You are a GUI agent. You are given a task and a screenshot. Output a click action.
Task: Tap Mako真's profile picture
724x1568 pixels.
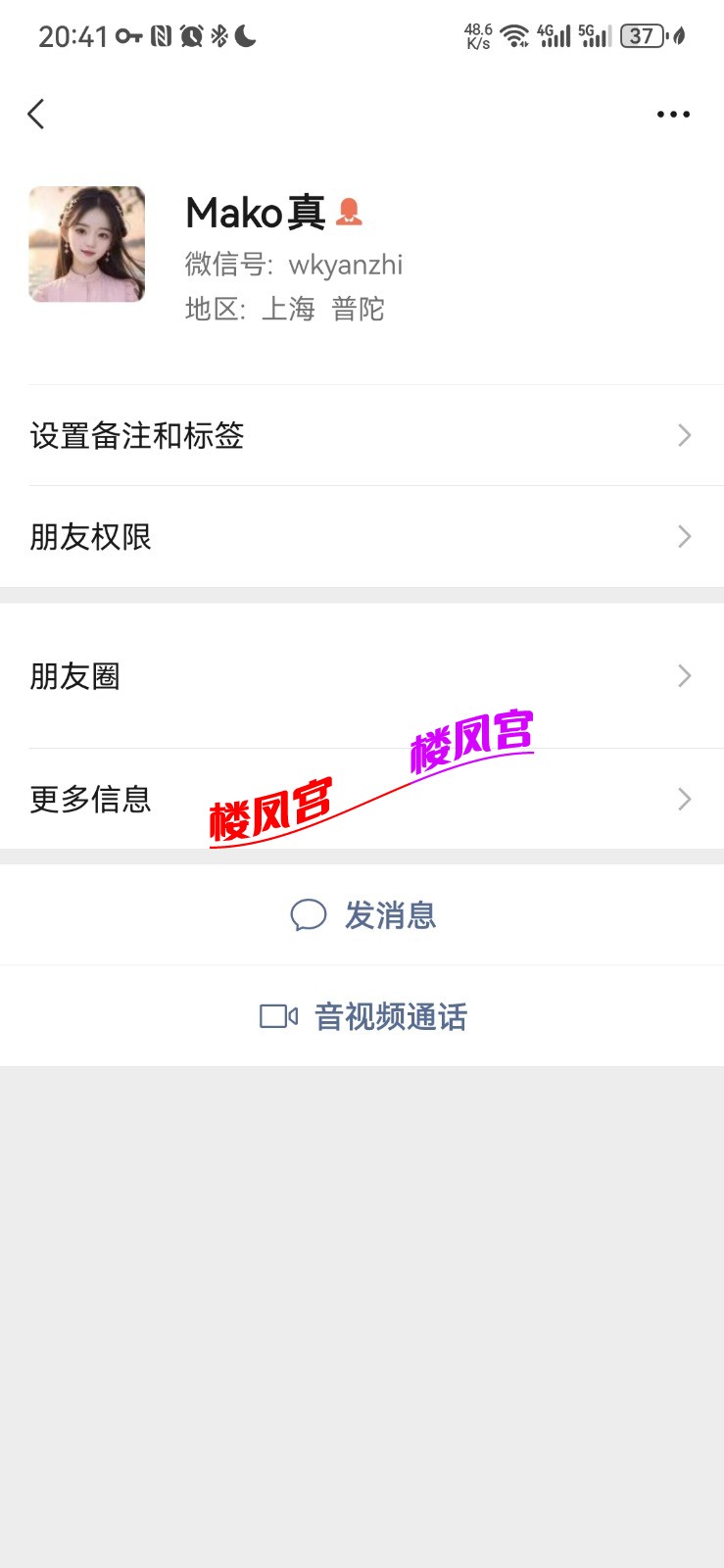tap(86, 244)
